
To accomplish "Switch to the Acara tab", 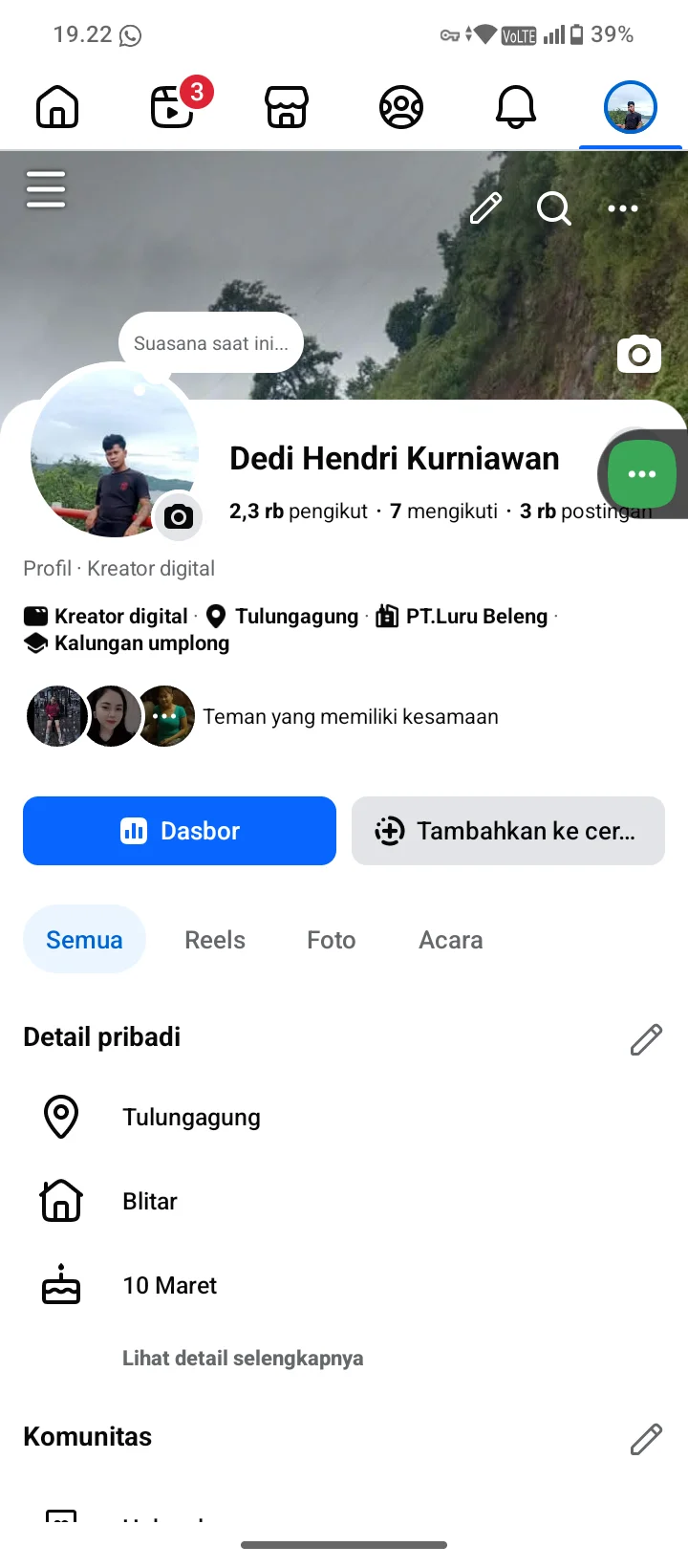I will point(451,940).
